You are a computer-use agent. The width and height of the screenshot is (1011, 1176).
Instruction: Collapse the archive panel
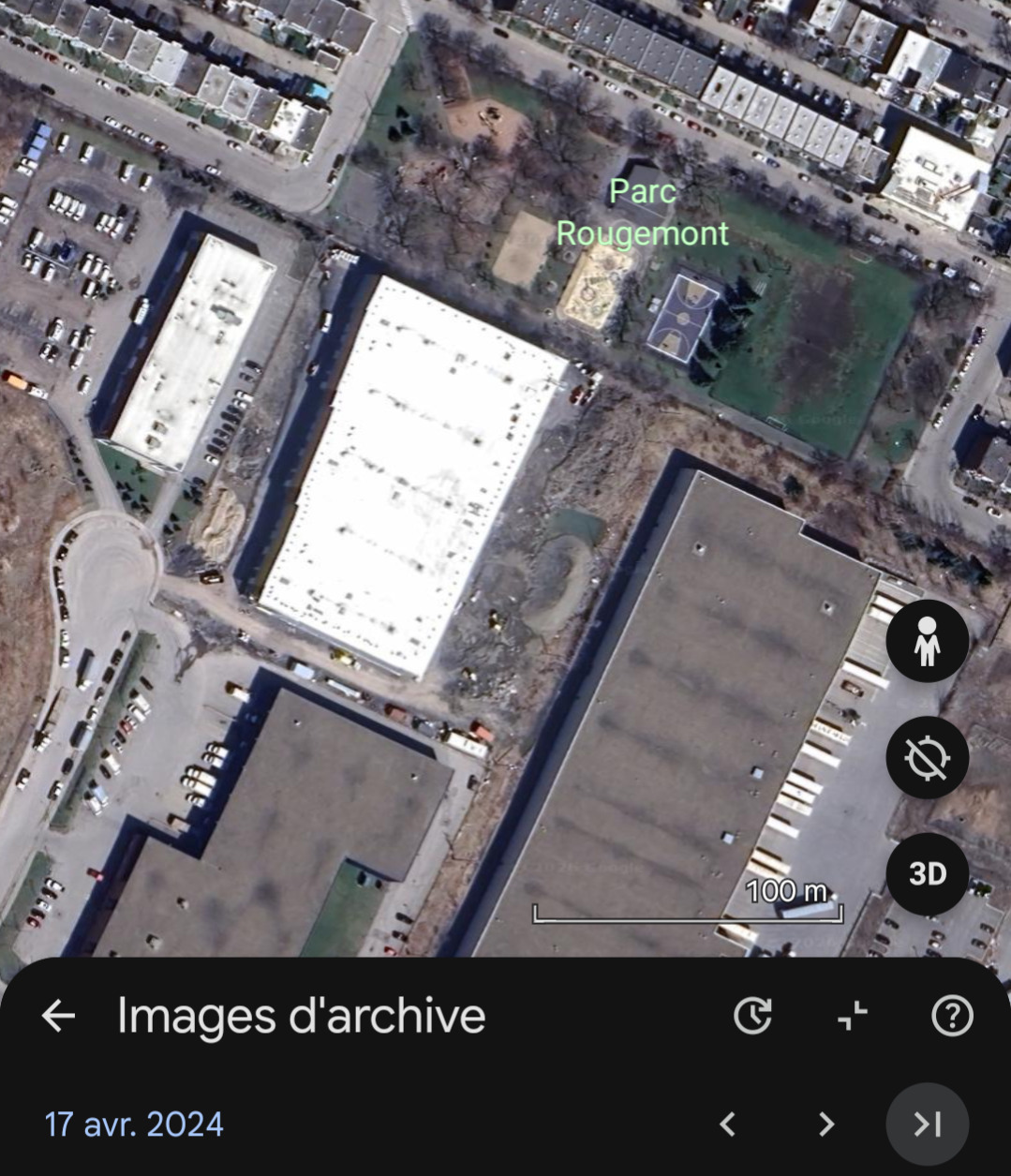point(853,1016)
